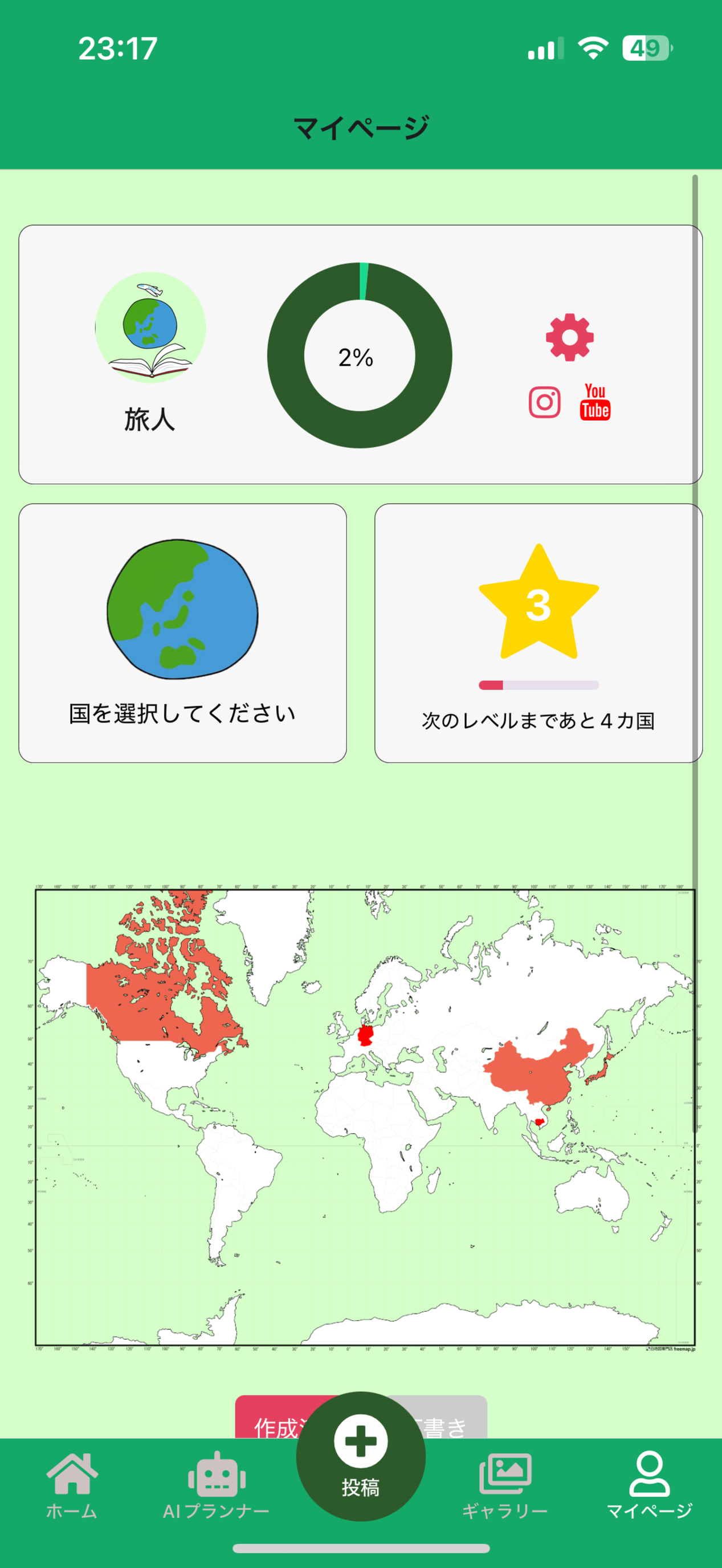The image size is (722, 1568).
Task: Click the level progress bar under the star
Action: 538,684
